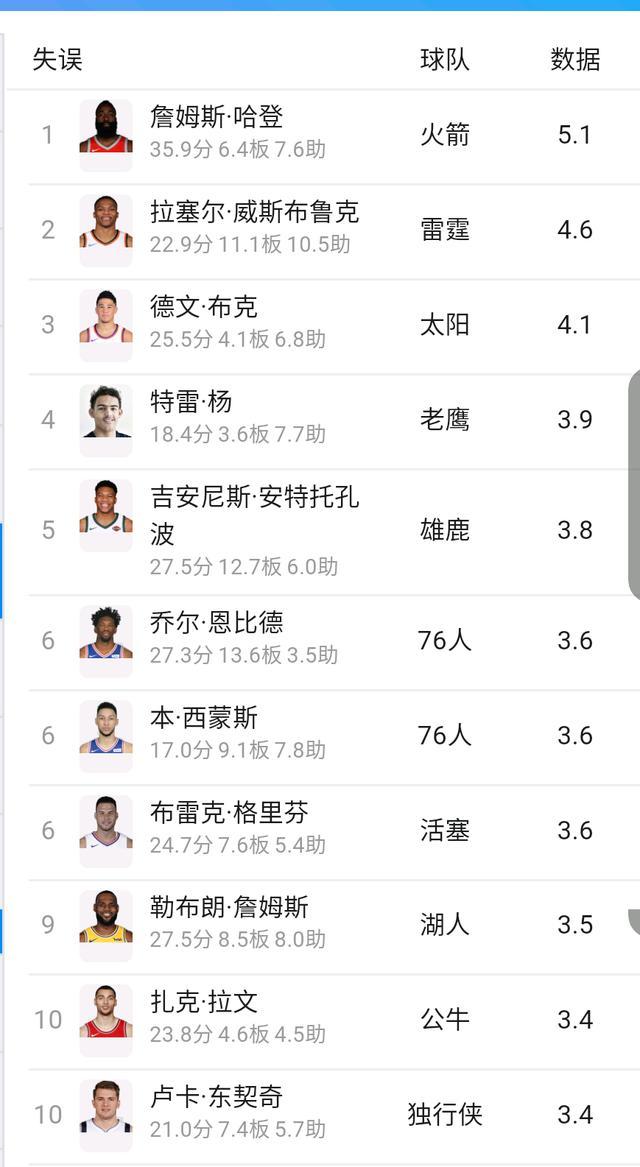Open 拉塞尔·威斯布鲁克's player row

click(x=333, y=230)
